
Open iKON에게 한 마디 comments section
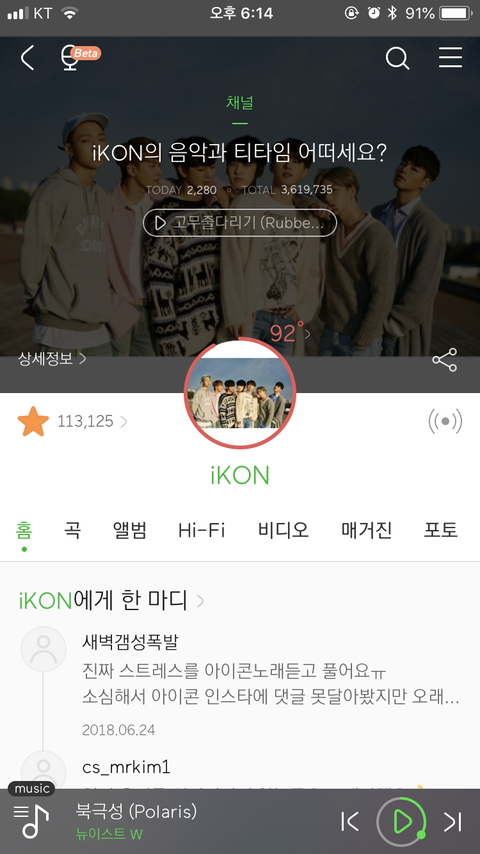click(112, 601)
